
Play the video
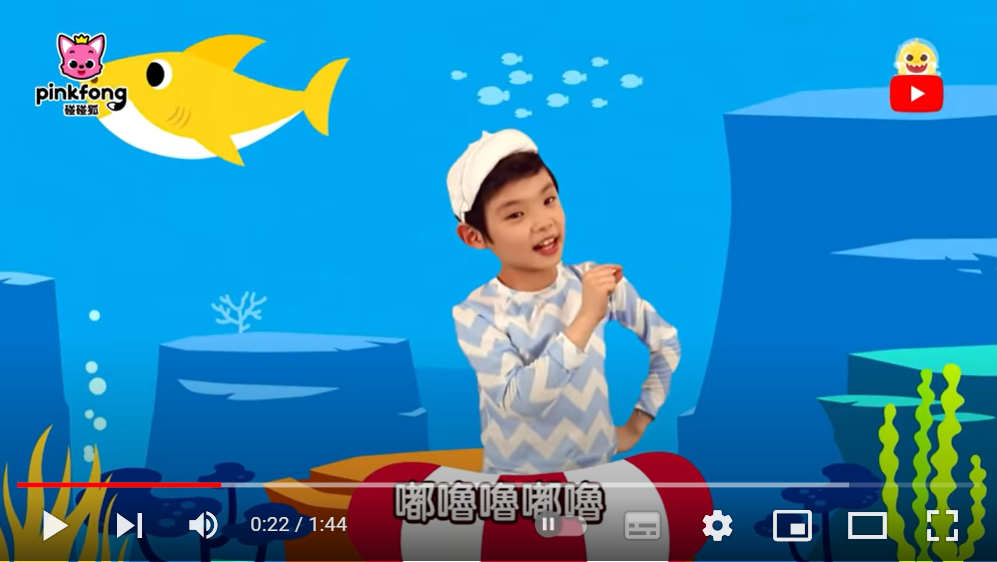(55, 525)
